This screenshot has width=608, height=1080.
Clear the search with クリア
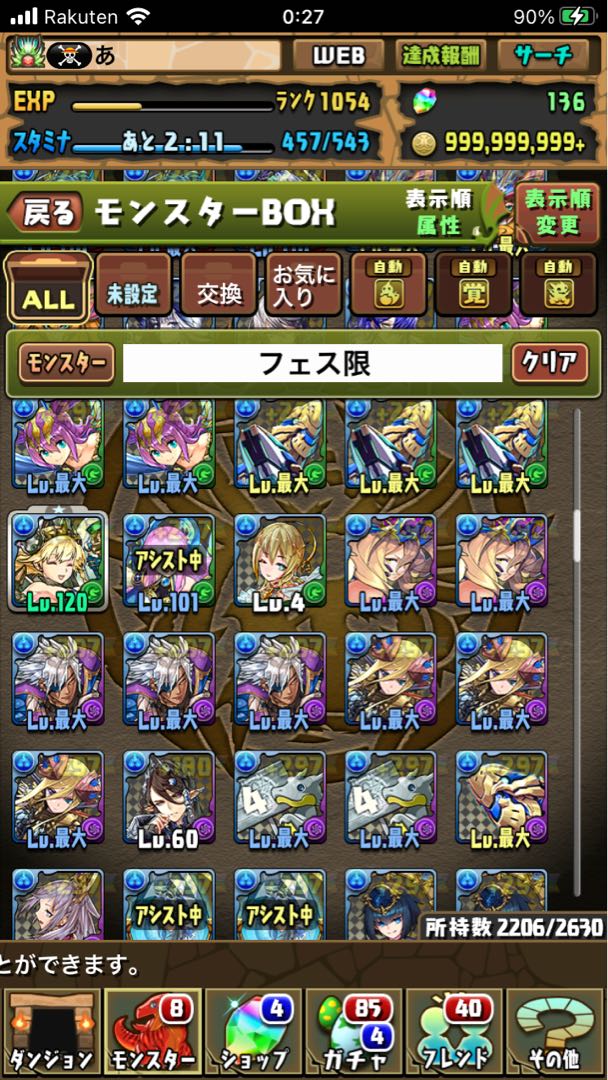tap(550, 363)
